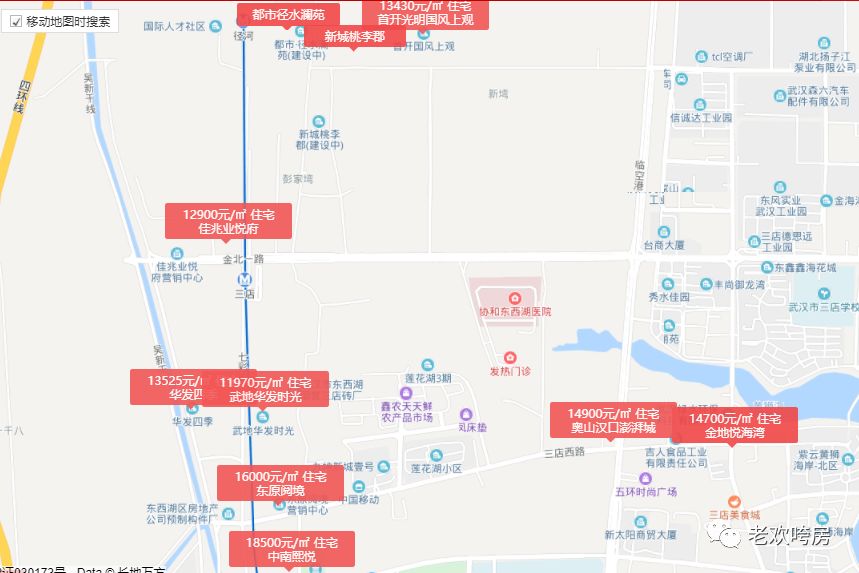This screenshot has height=573, width=859.
Task: Open the 都市径水澜苑 marker
Action: point(288,14)
